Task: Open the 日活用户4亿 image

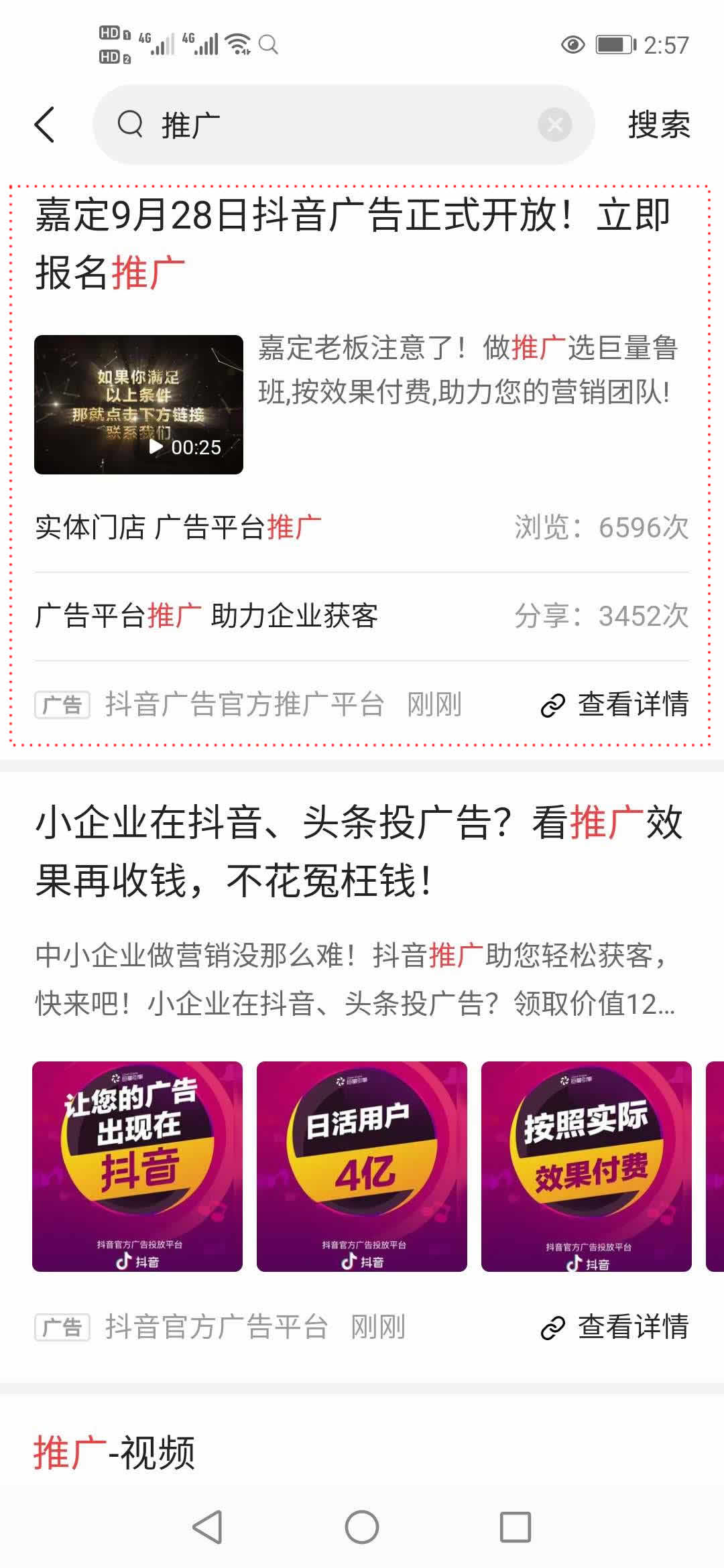Action: click(x=362, y=1167)
